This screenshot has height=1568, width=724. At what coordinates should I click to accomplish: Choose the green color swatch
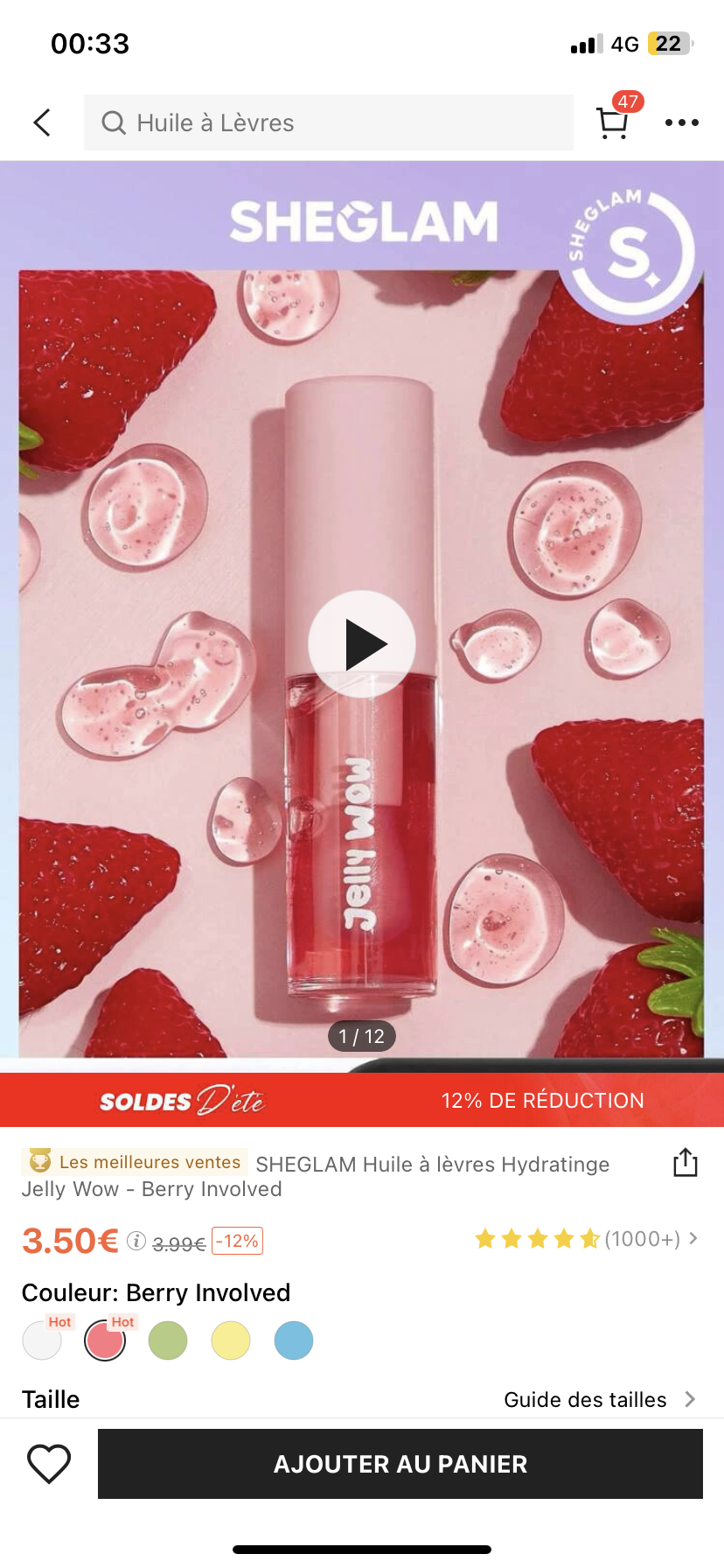(168, 1340)
